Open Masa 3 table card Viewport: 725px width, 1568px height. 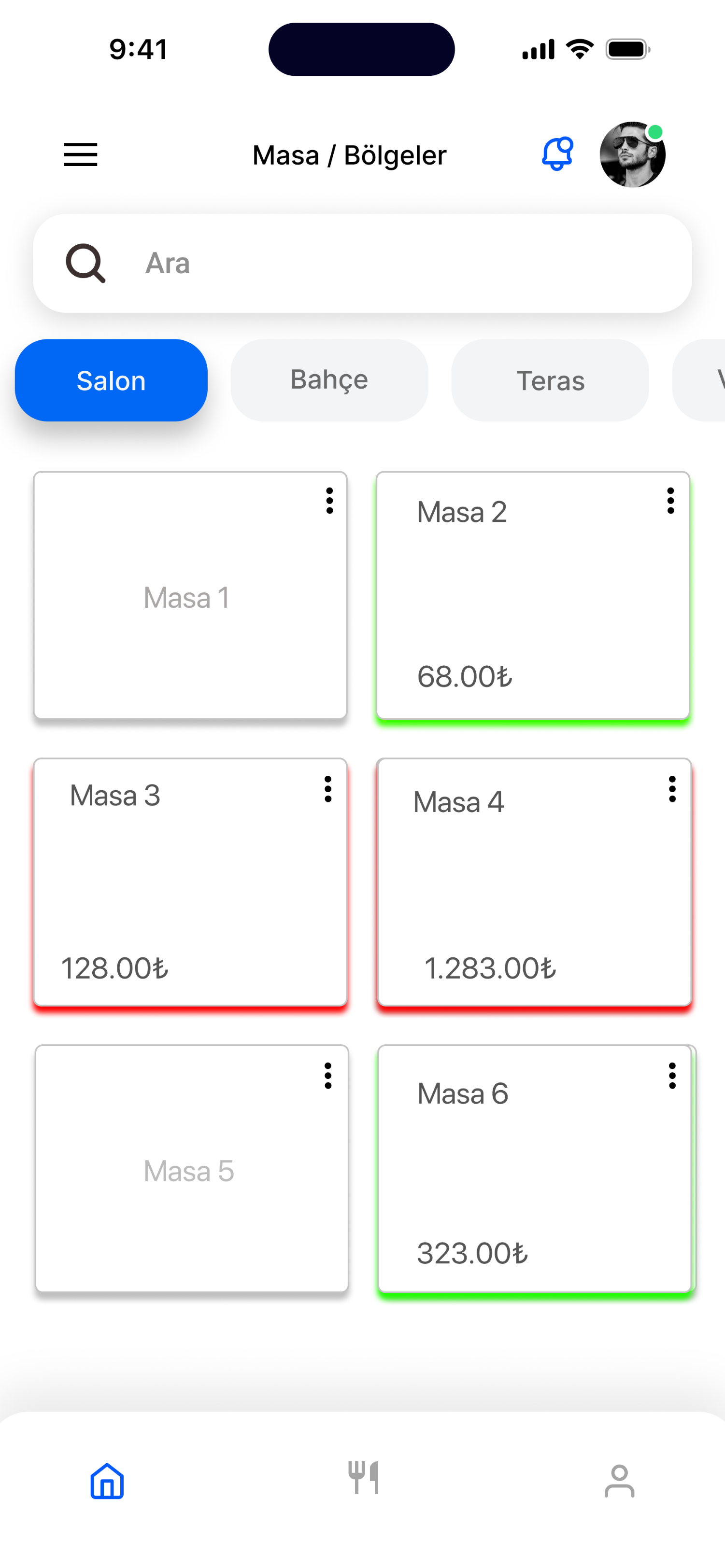point(190,882)
